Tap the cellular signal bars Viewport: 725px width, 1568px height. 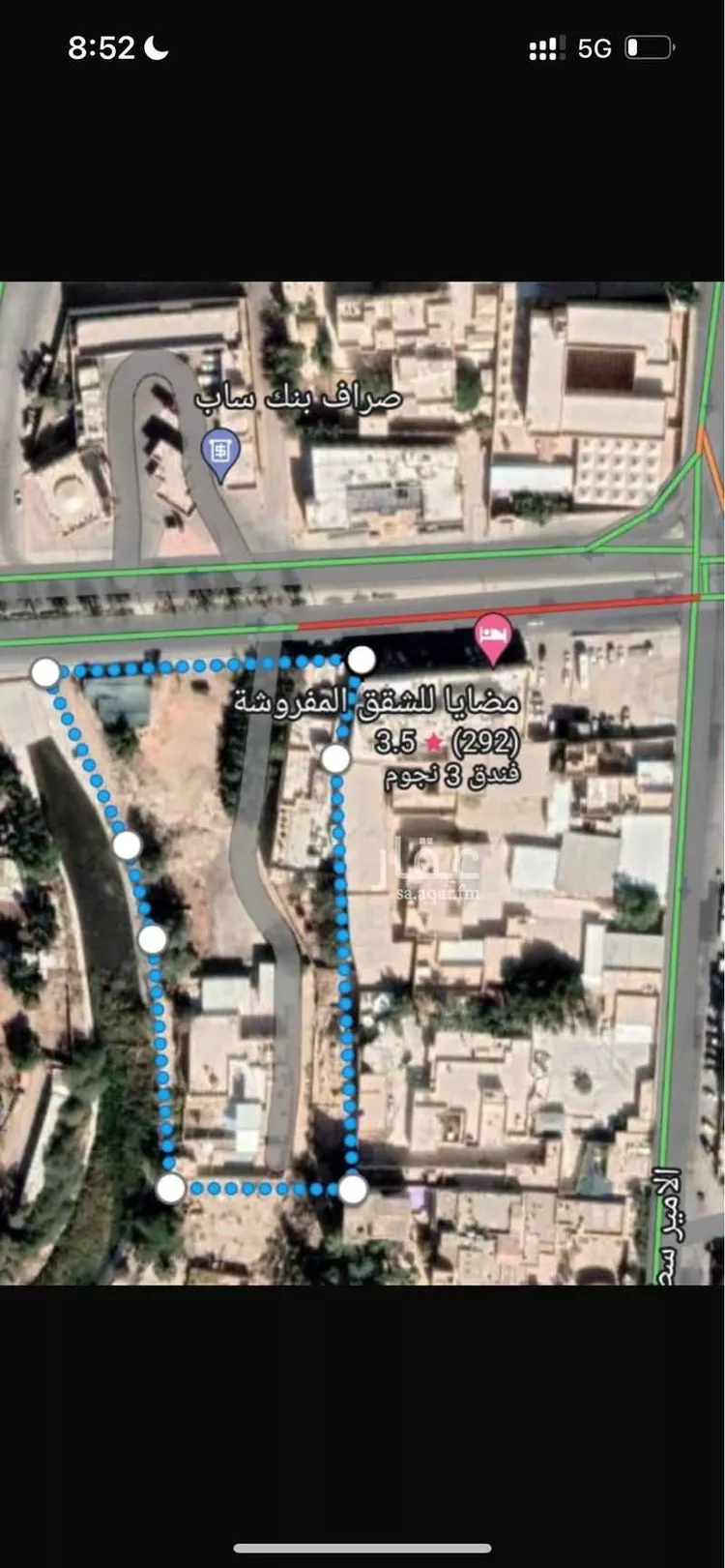[545, 47]
